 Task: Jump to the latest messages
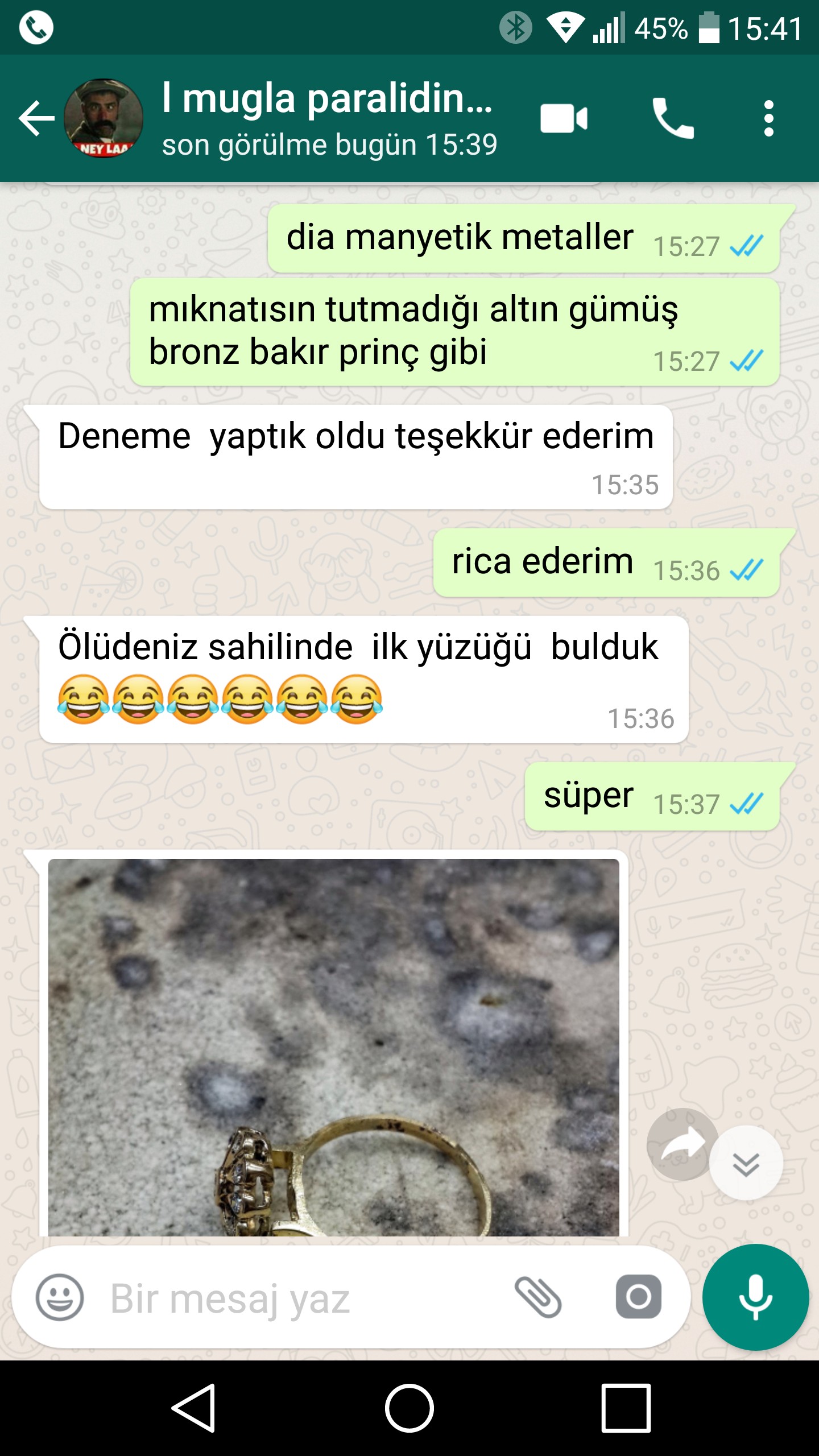[746, 1163]
